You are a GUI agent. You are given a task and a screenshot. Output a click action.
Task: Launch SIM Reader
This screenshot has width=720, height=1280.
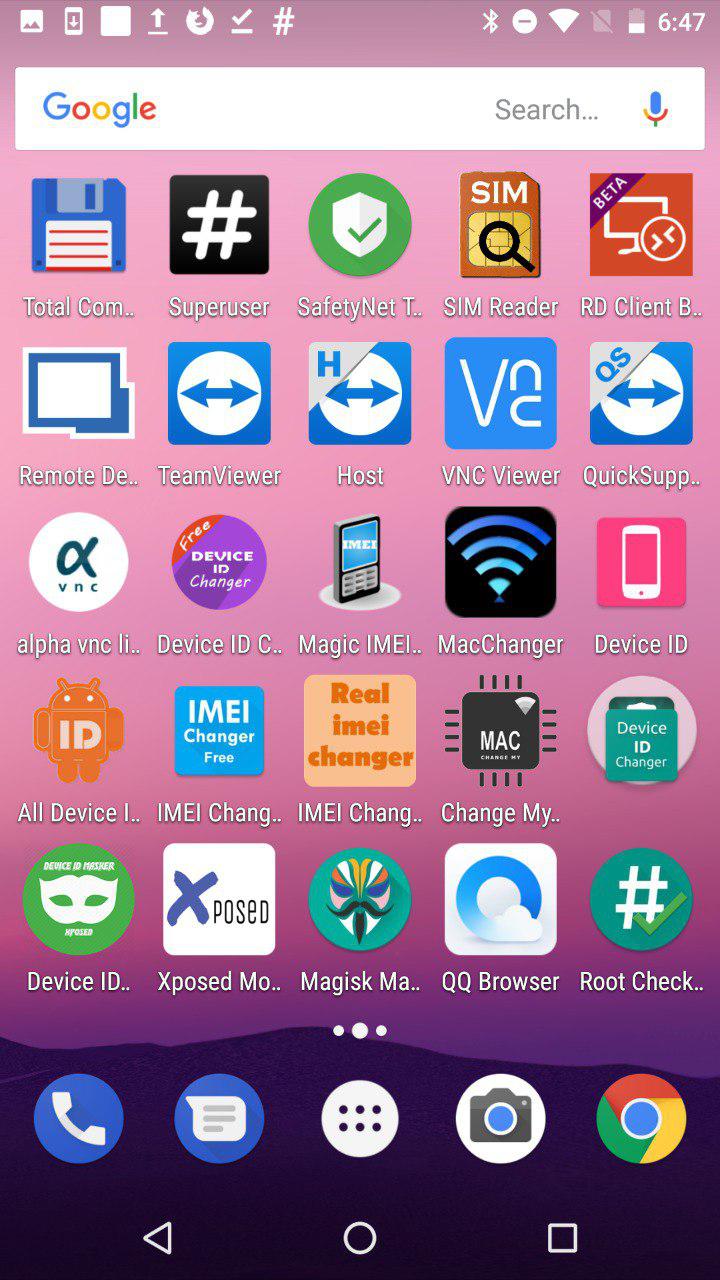(x=500, y=226)
